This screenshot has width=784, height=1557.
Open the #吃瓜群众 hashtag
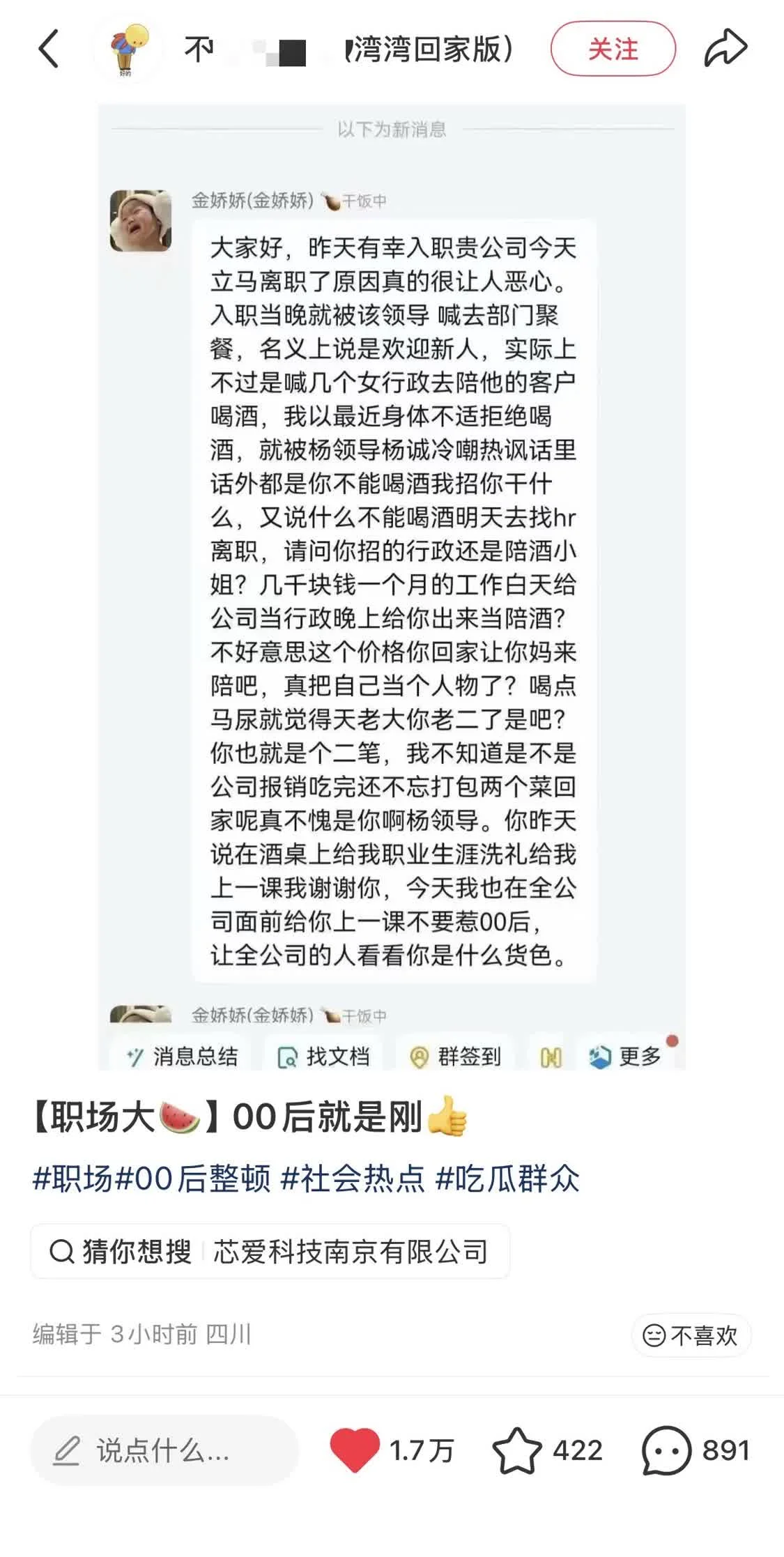coord(507,1179)
